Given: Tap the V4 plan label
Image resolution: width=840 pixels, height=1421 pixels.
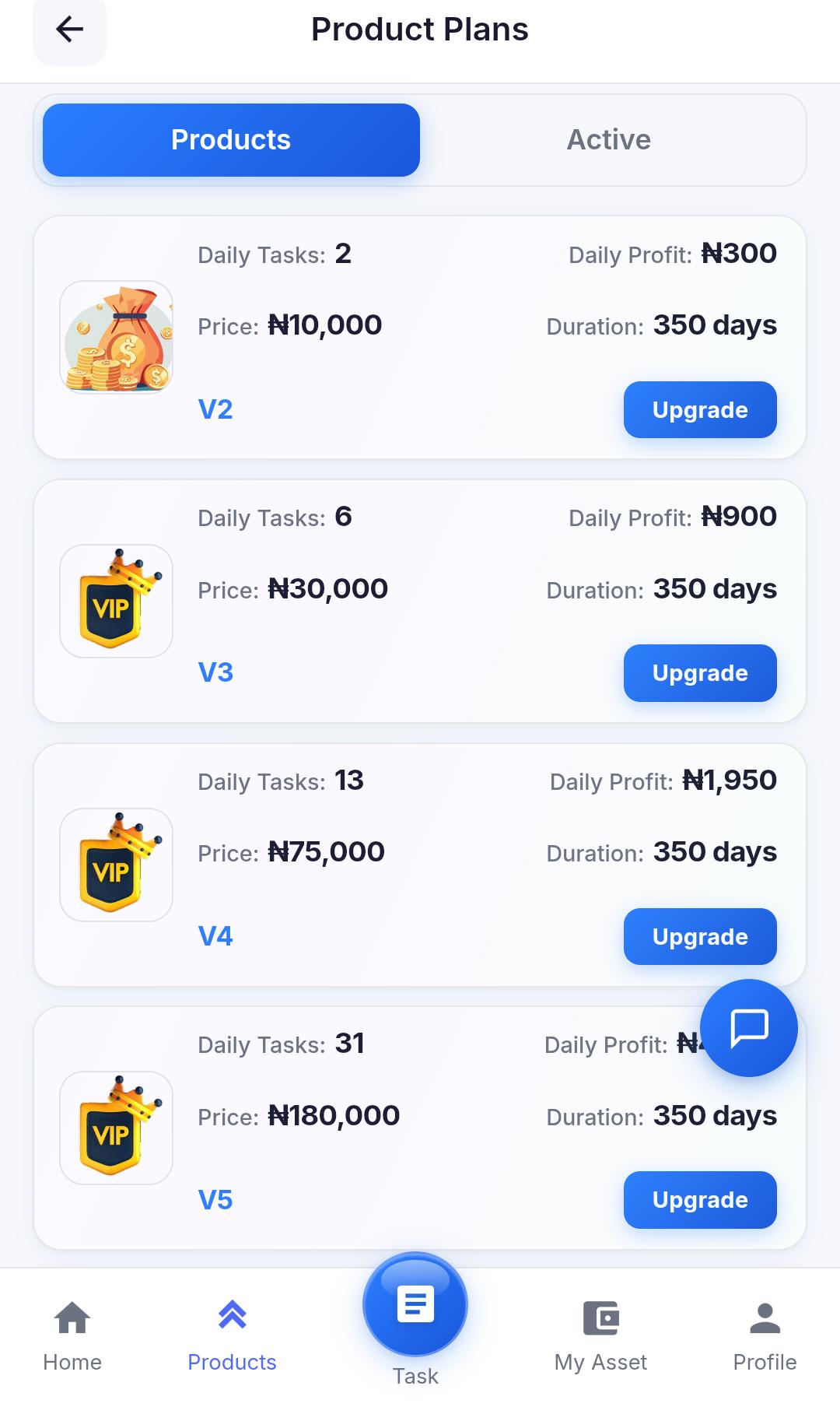Looking at the screenshot, I should 215,936.
